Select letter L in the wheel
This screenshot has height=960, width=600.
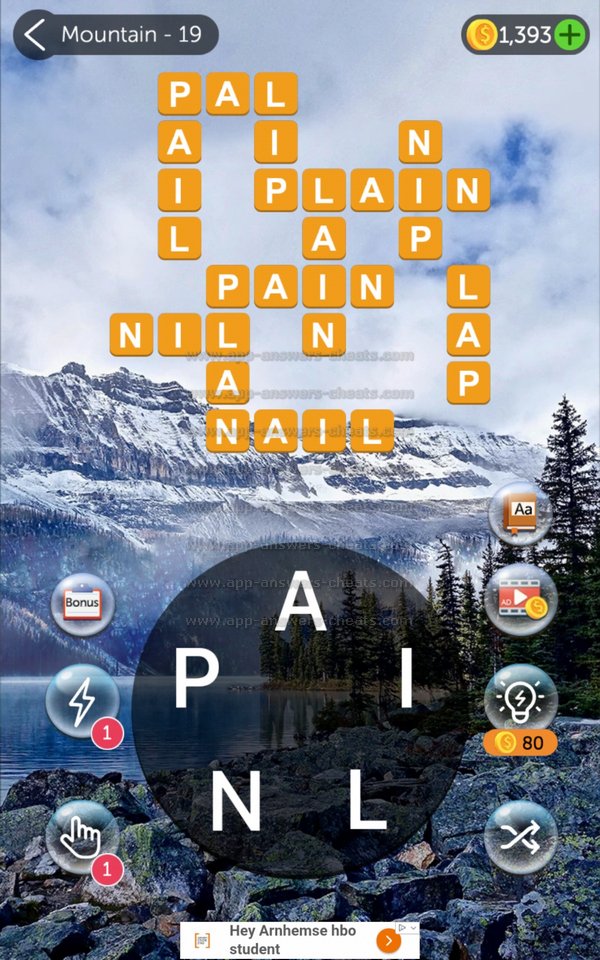click(x=366, y=803)
